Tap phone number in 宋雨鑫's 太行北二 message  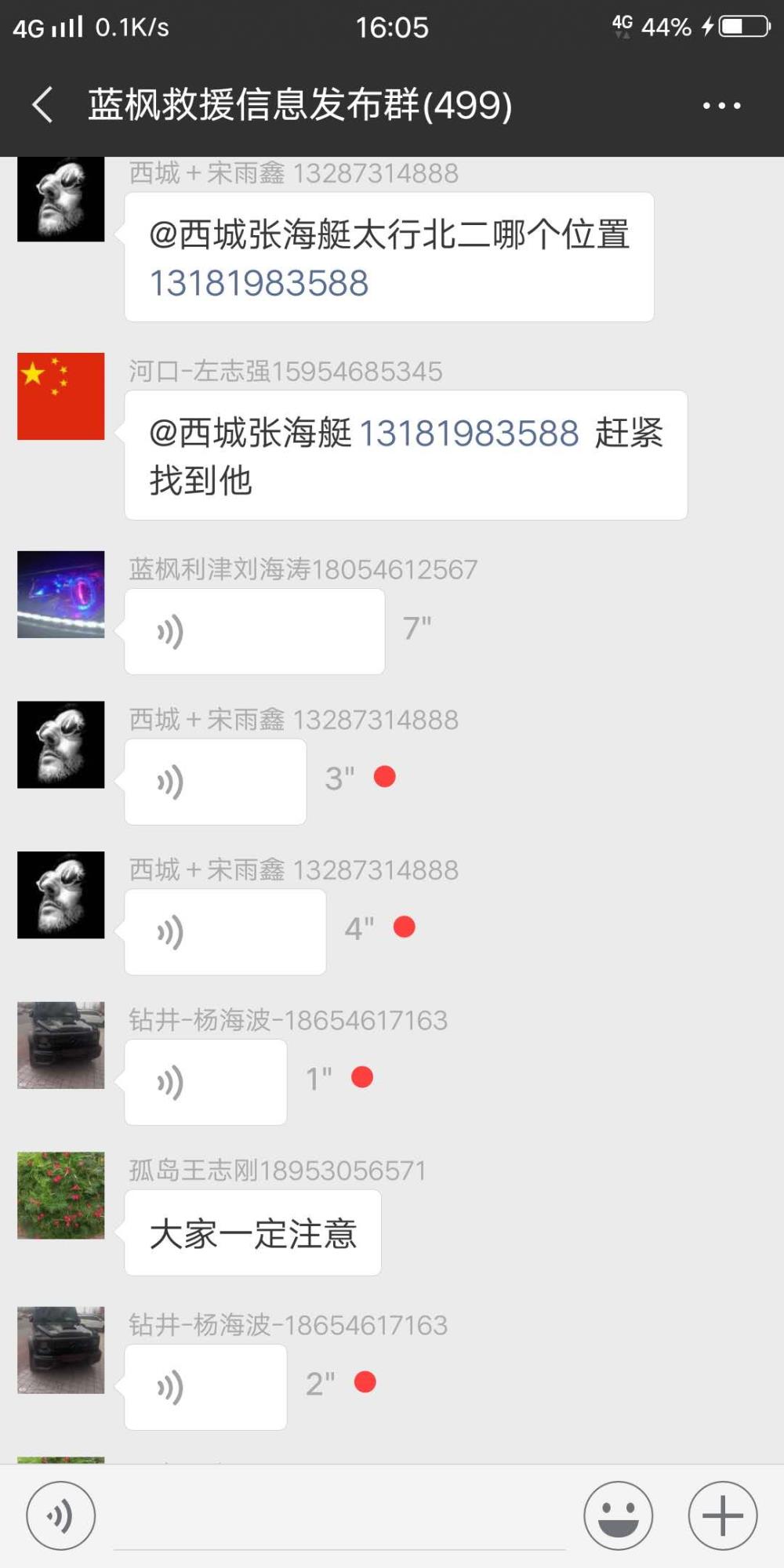pos(259,283)
